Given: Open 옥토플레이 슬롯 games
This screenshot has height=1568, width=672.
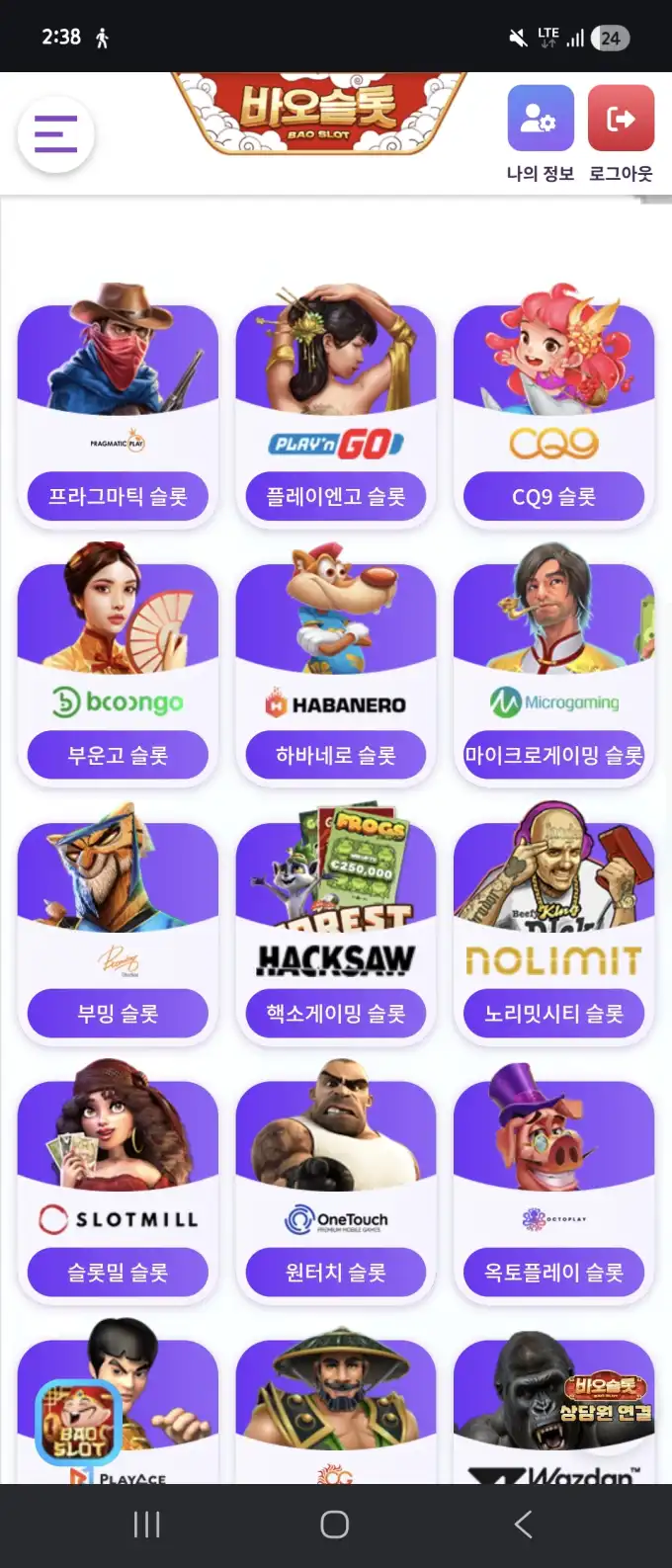Looking at the screenshot, I should coord(553,1273).
